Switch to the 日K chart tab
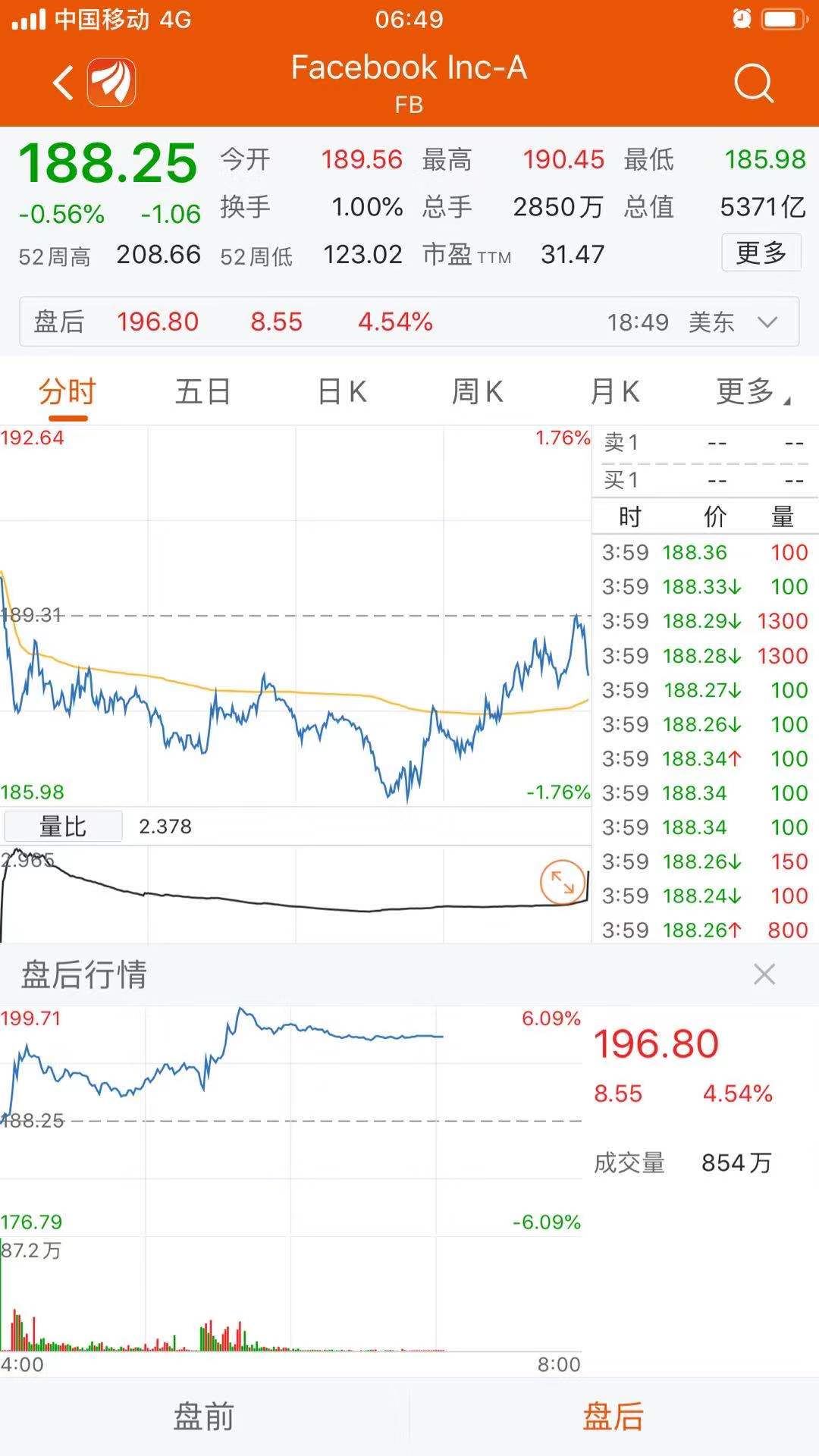The image size is (819, 1456). (x=341, y=393)
